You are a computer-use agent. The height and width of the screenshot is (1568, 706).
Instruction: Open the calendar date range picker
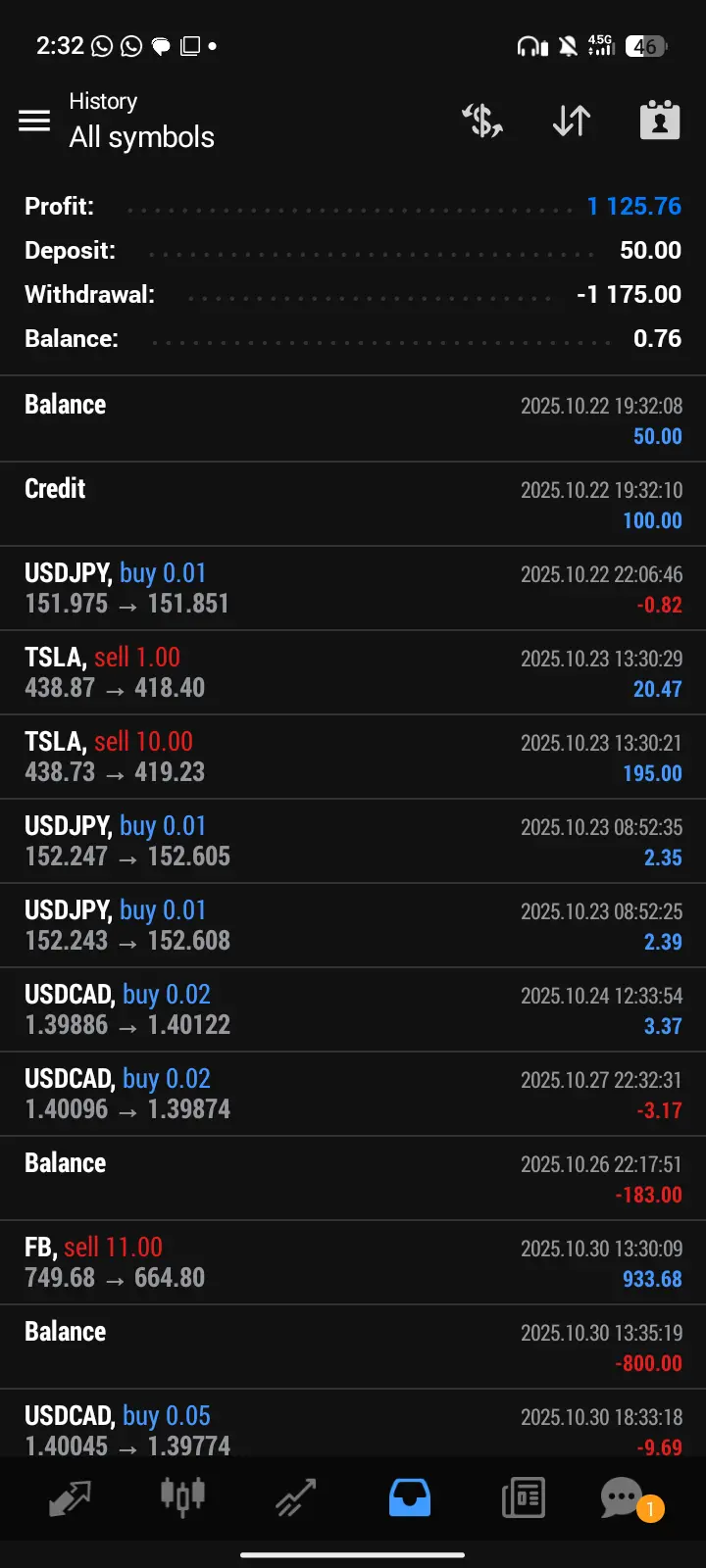coord(660,121)
